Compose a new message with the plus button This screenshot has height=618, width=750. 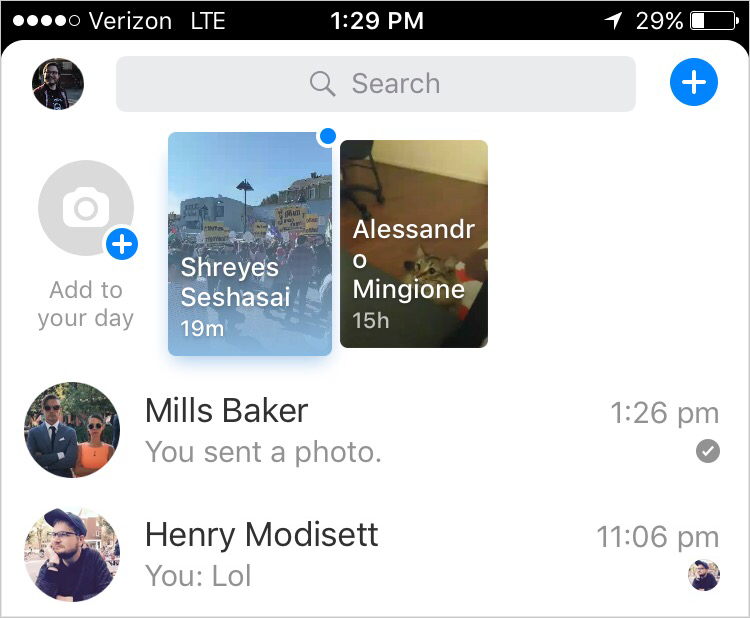(693, 82)
